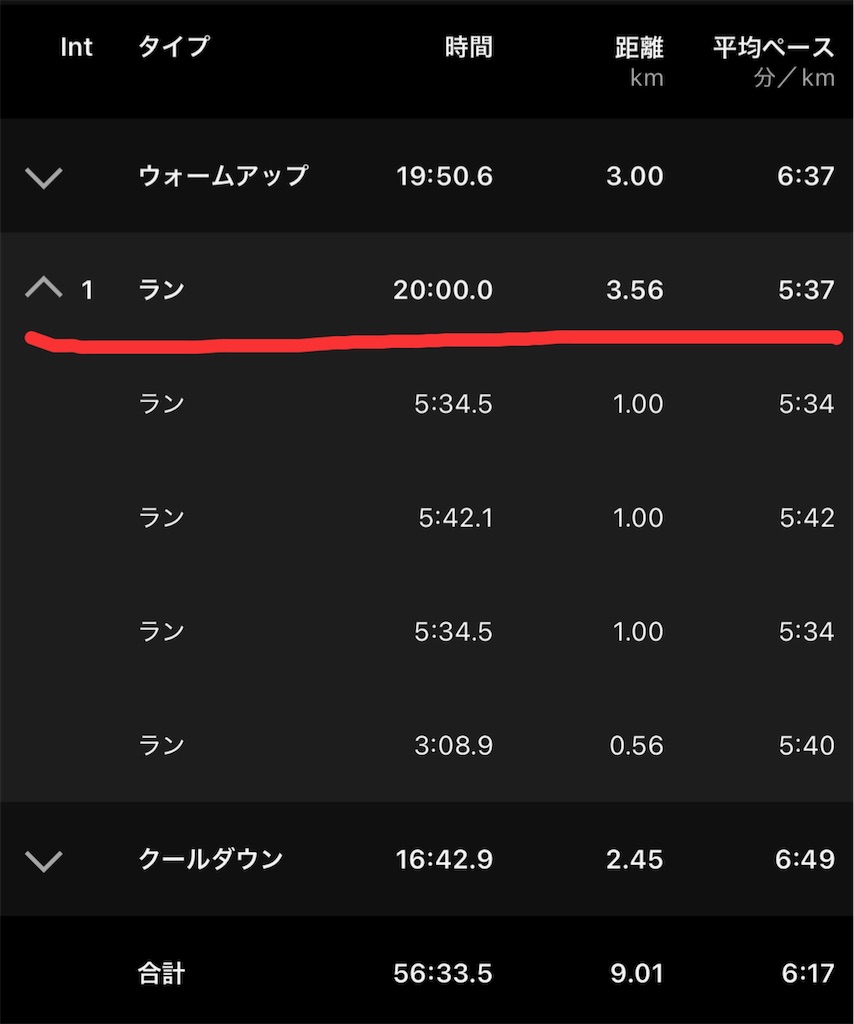Click the downward chevron beside クールダウン
854x1024 pixels.
point(44,859)
